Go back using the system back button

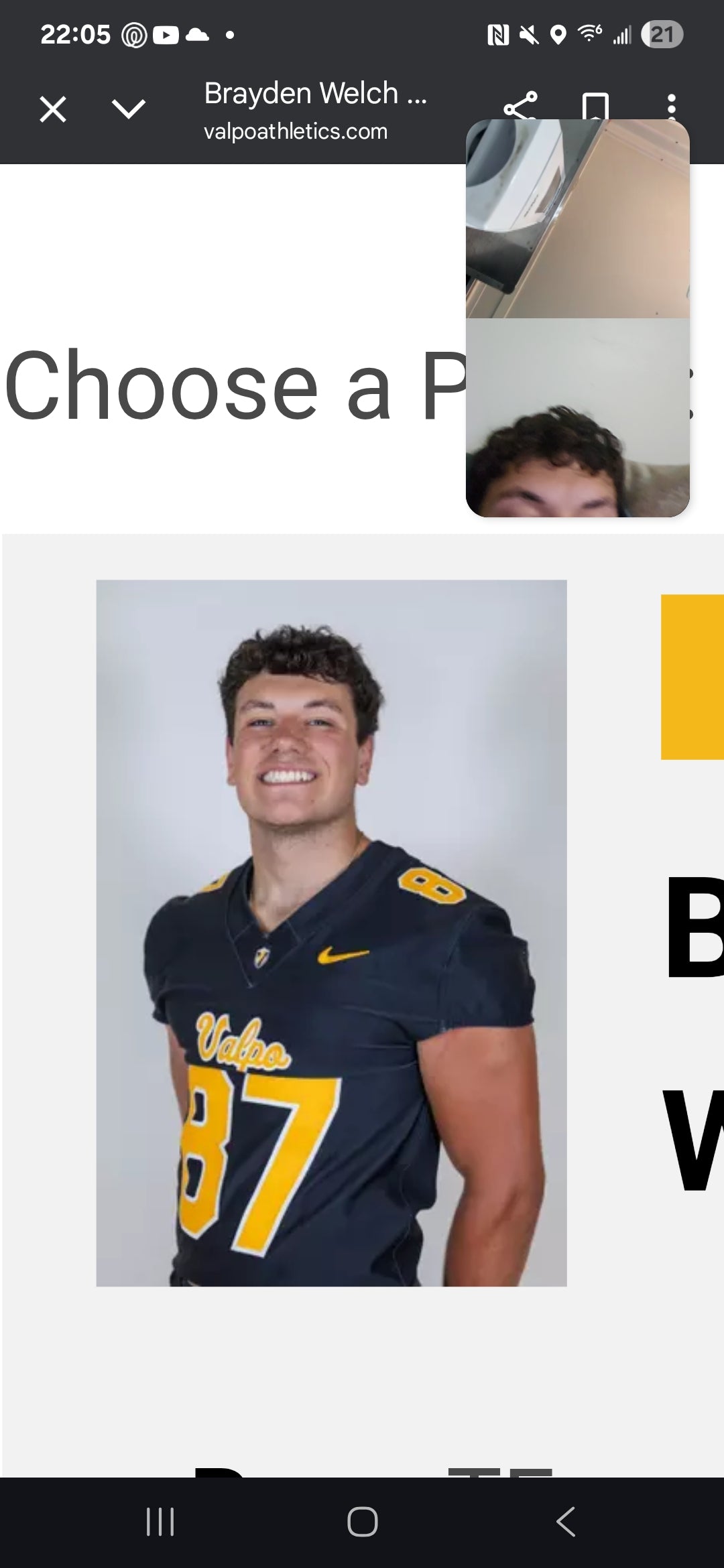coord(566,1521)
